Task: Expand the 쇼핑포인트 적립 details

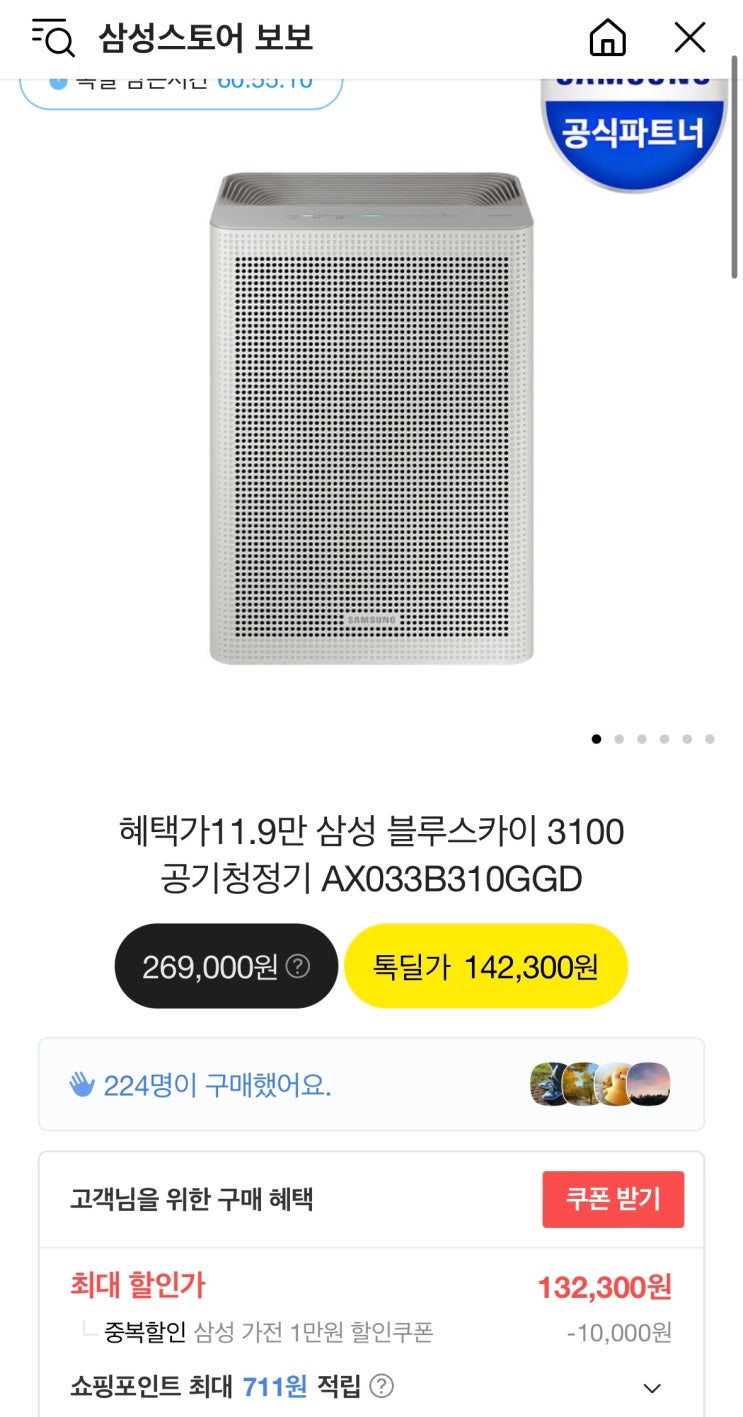Action: tap(652, 1387)
